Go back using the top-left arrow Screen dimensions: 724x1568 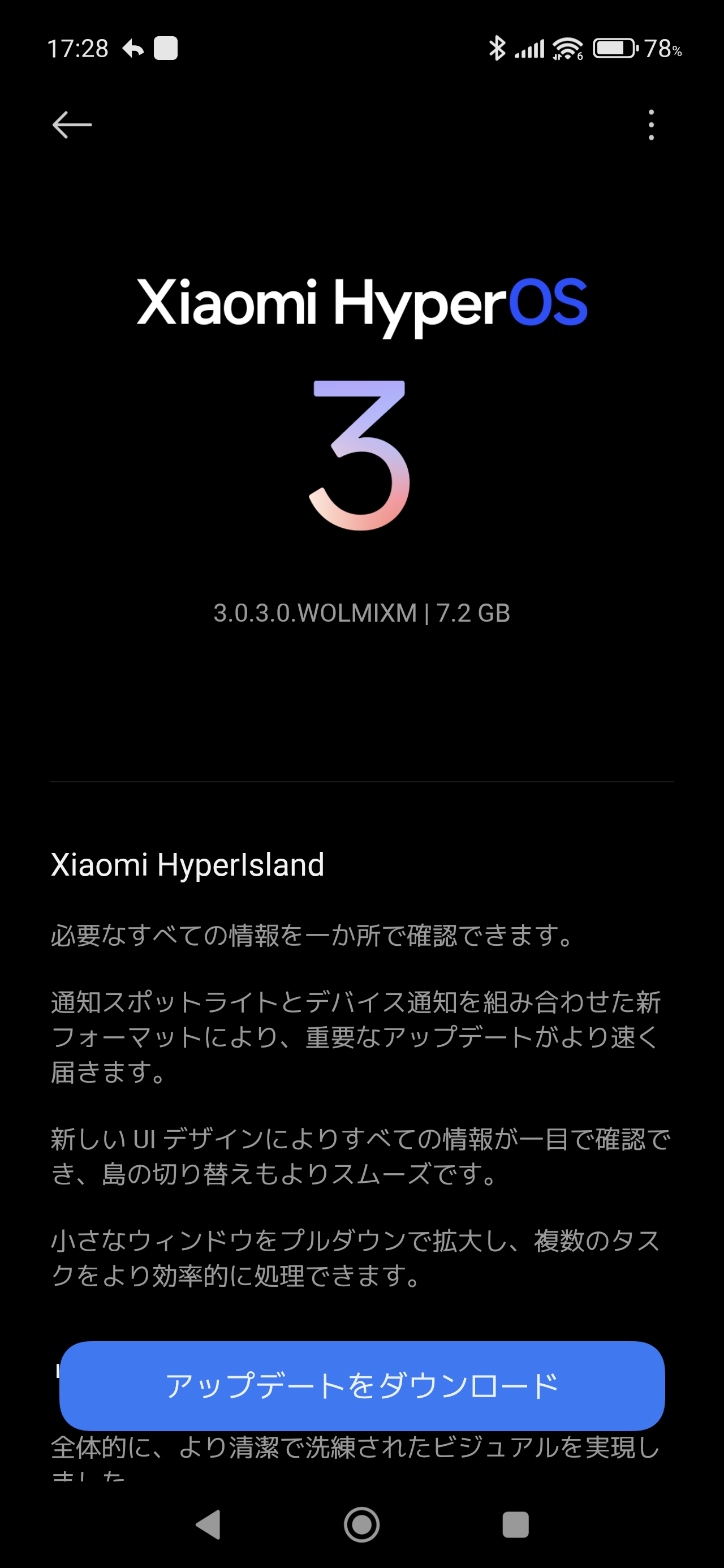[x=72, y=125]
